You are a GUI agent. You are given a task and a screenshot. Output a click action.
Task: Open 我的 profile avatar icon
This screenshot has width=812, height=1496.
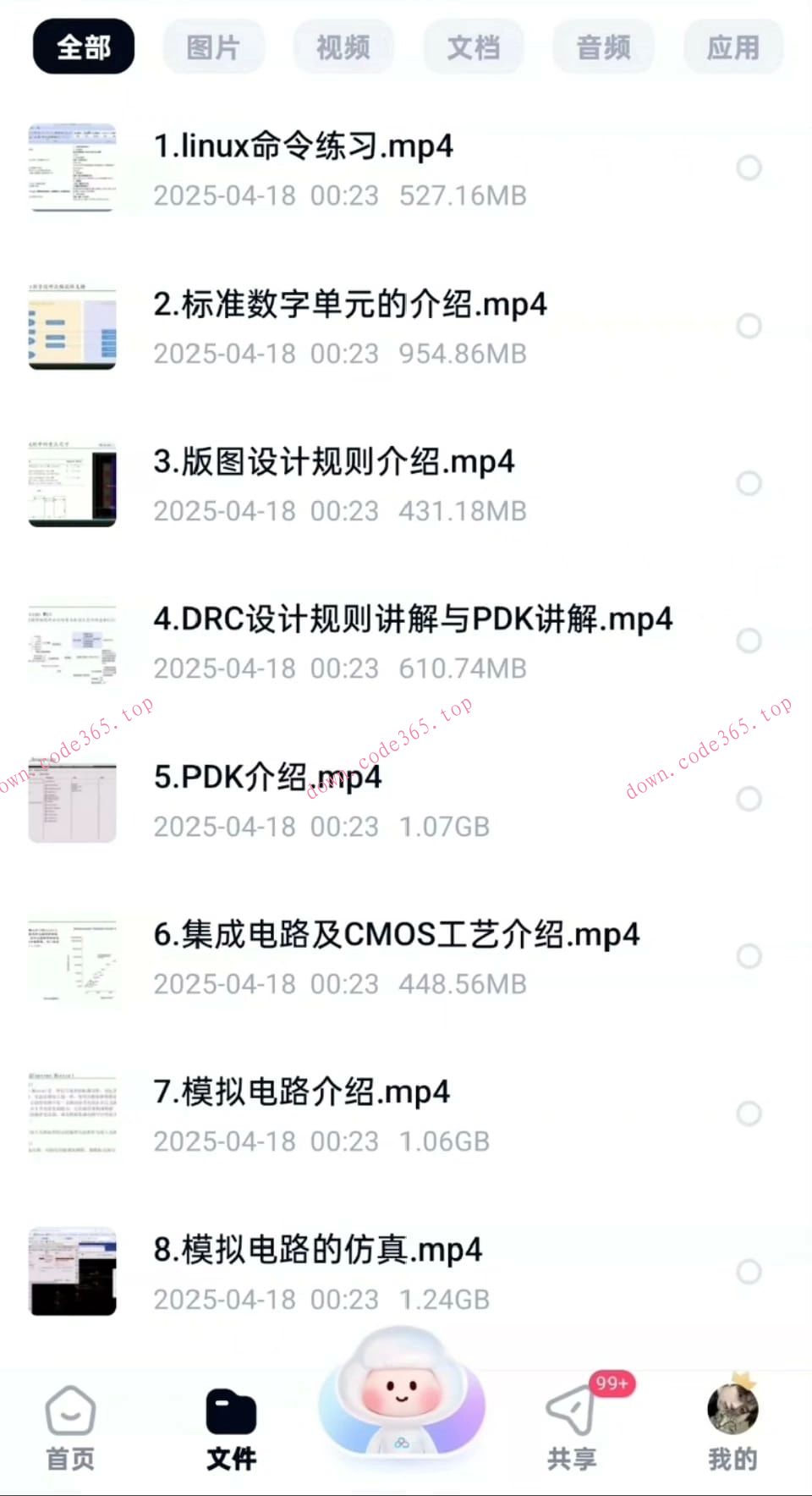[732, 1409]
